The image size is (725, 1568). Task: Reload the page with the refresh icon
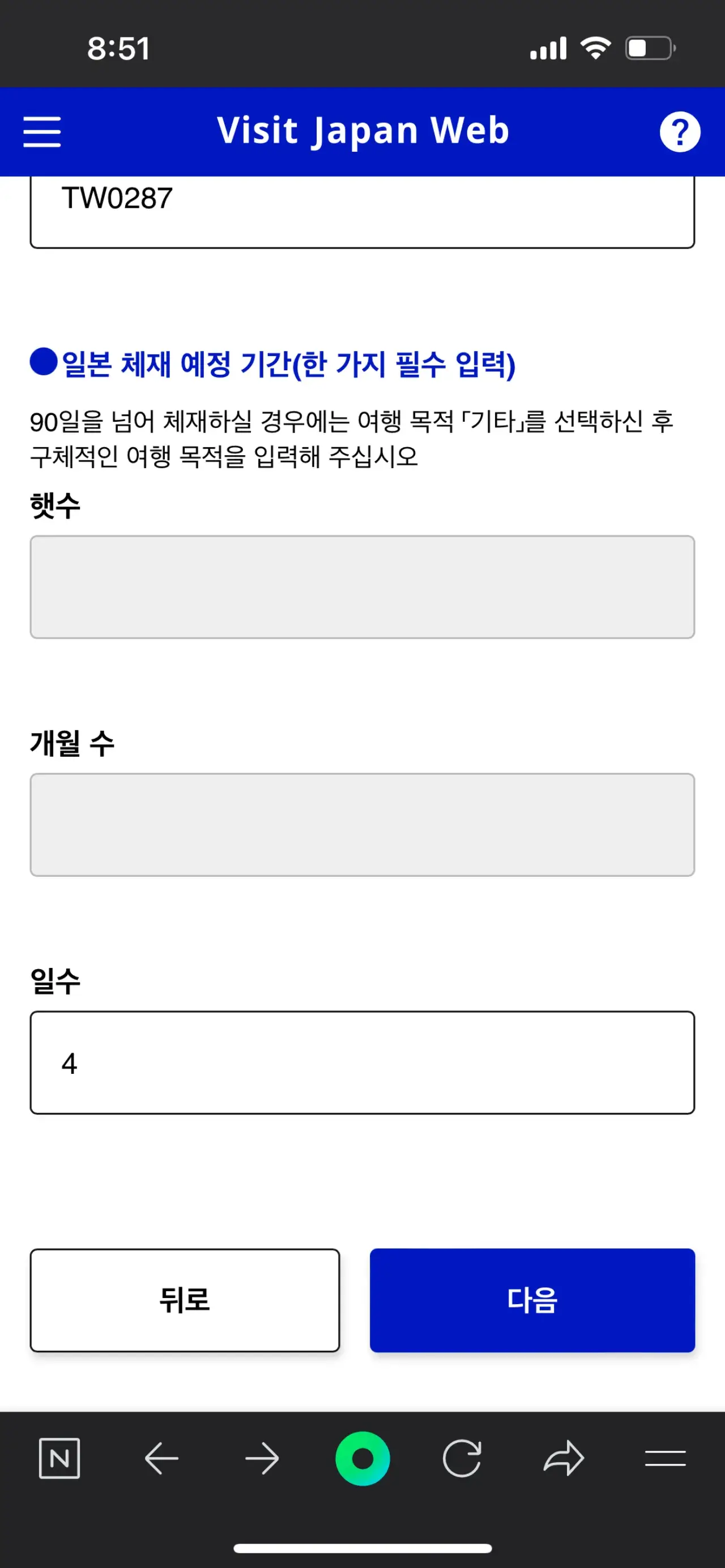click(462, 1458)
